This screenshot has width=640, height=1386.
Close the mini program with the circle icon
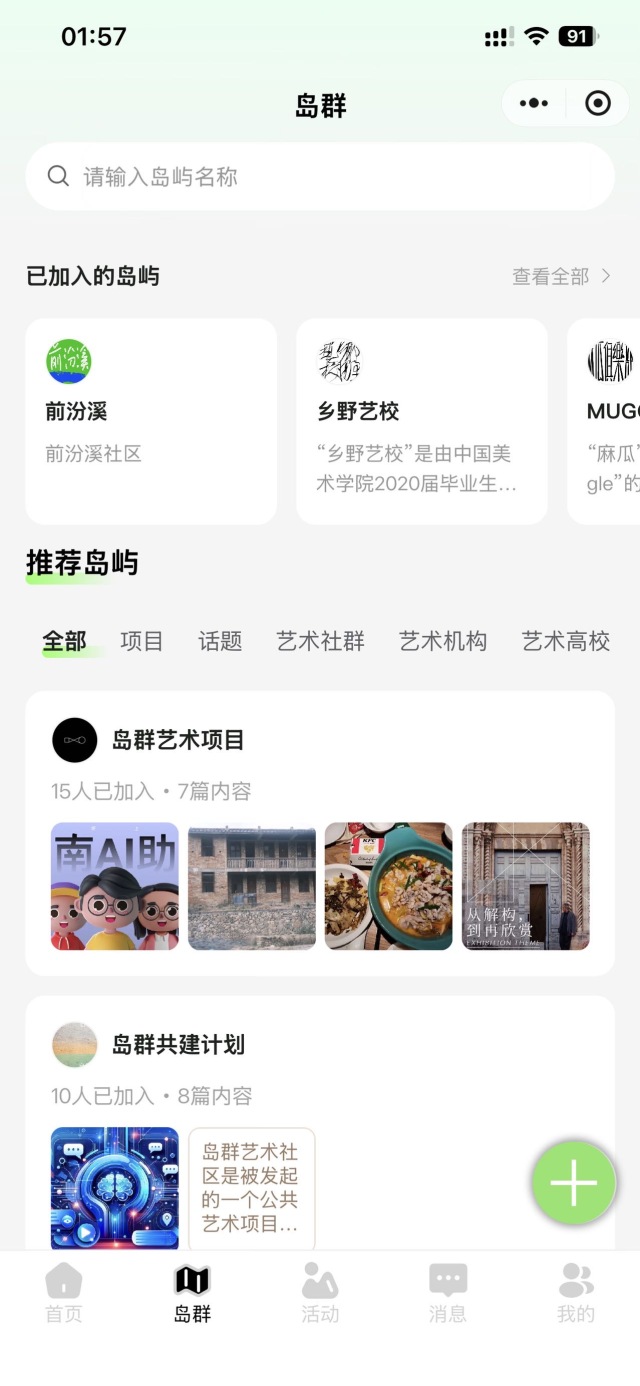pos(598,103)
